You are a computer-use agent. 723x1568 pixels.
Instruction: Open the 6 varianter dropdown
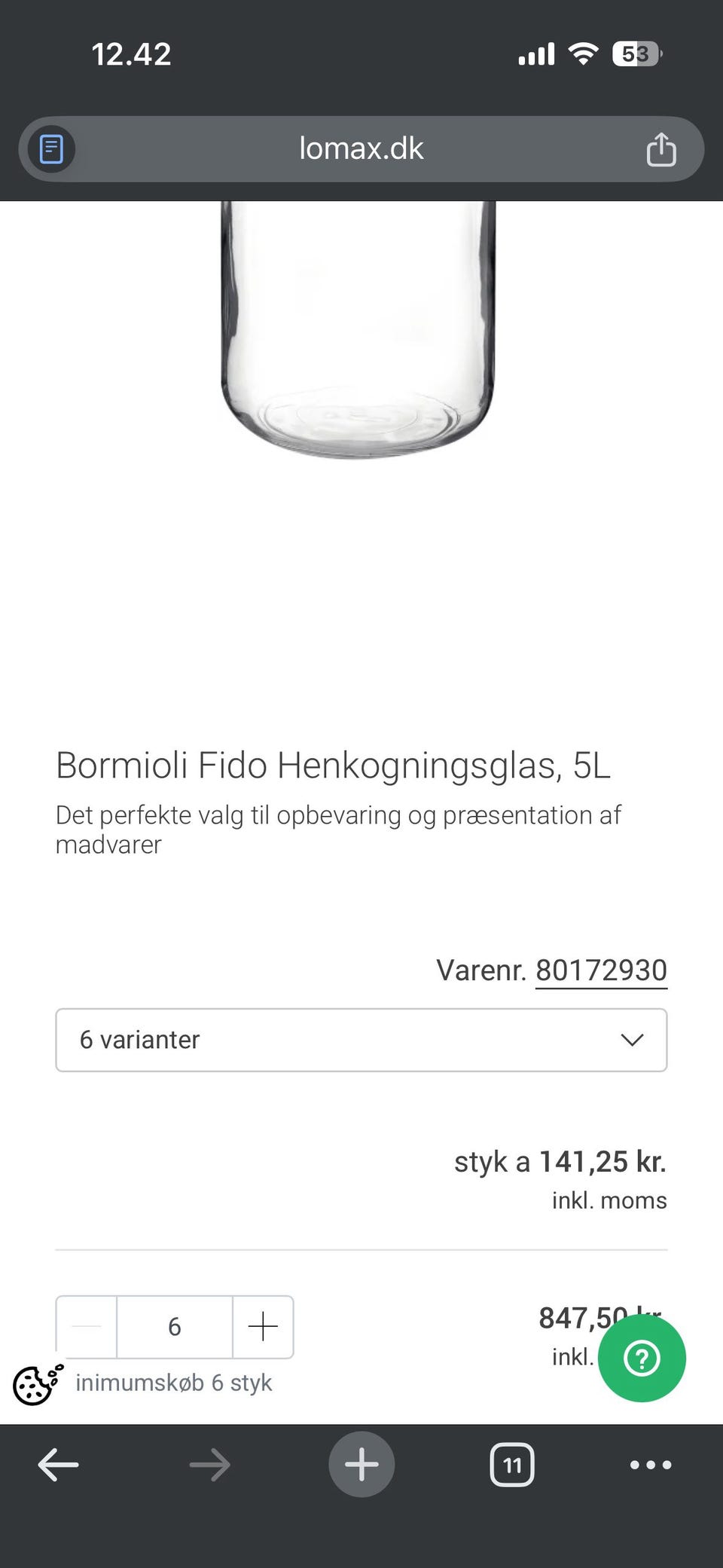pos(360,1040)
